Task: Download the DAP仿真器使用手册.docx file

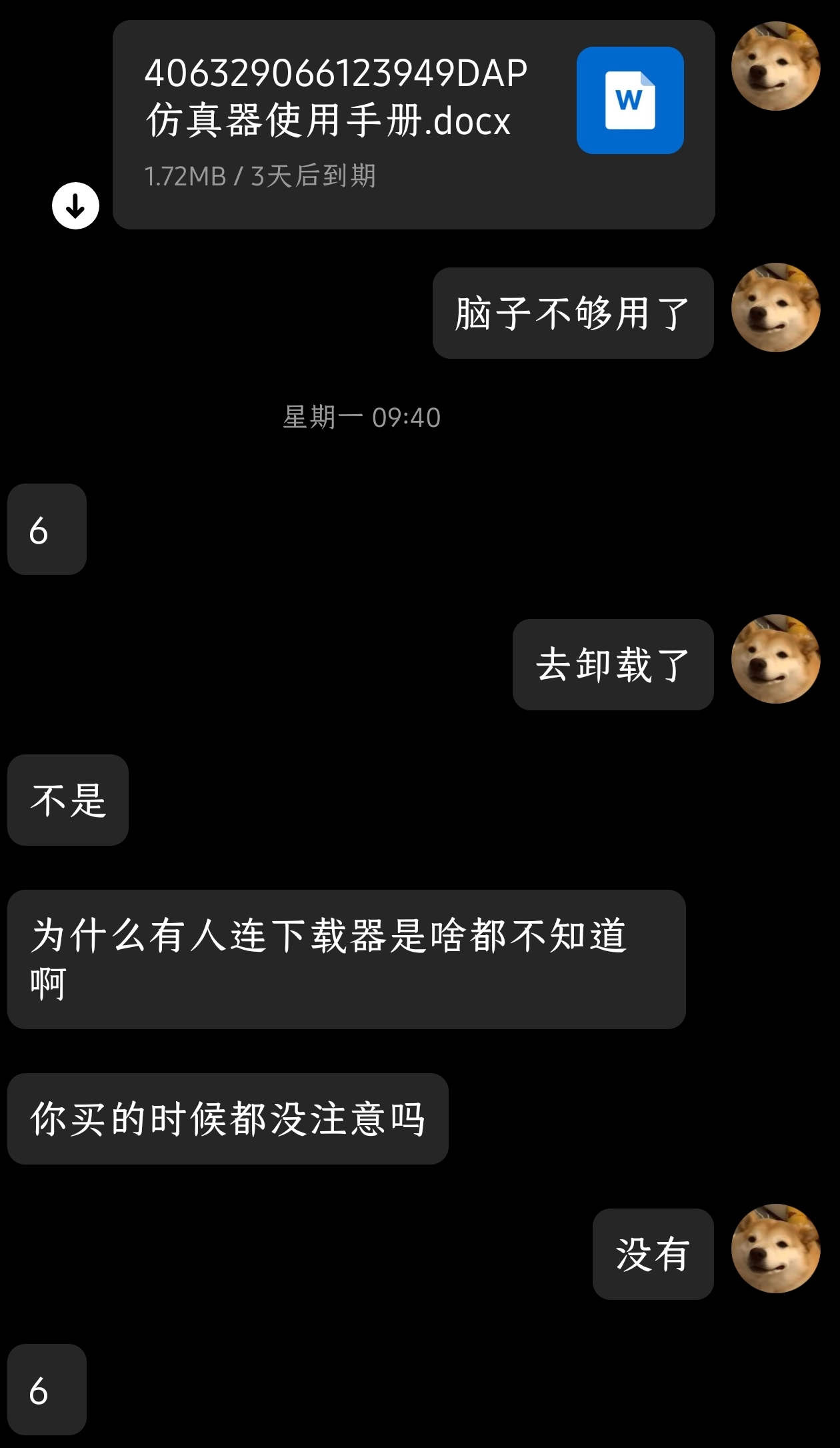Action: coord(75,205)
